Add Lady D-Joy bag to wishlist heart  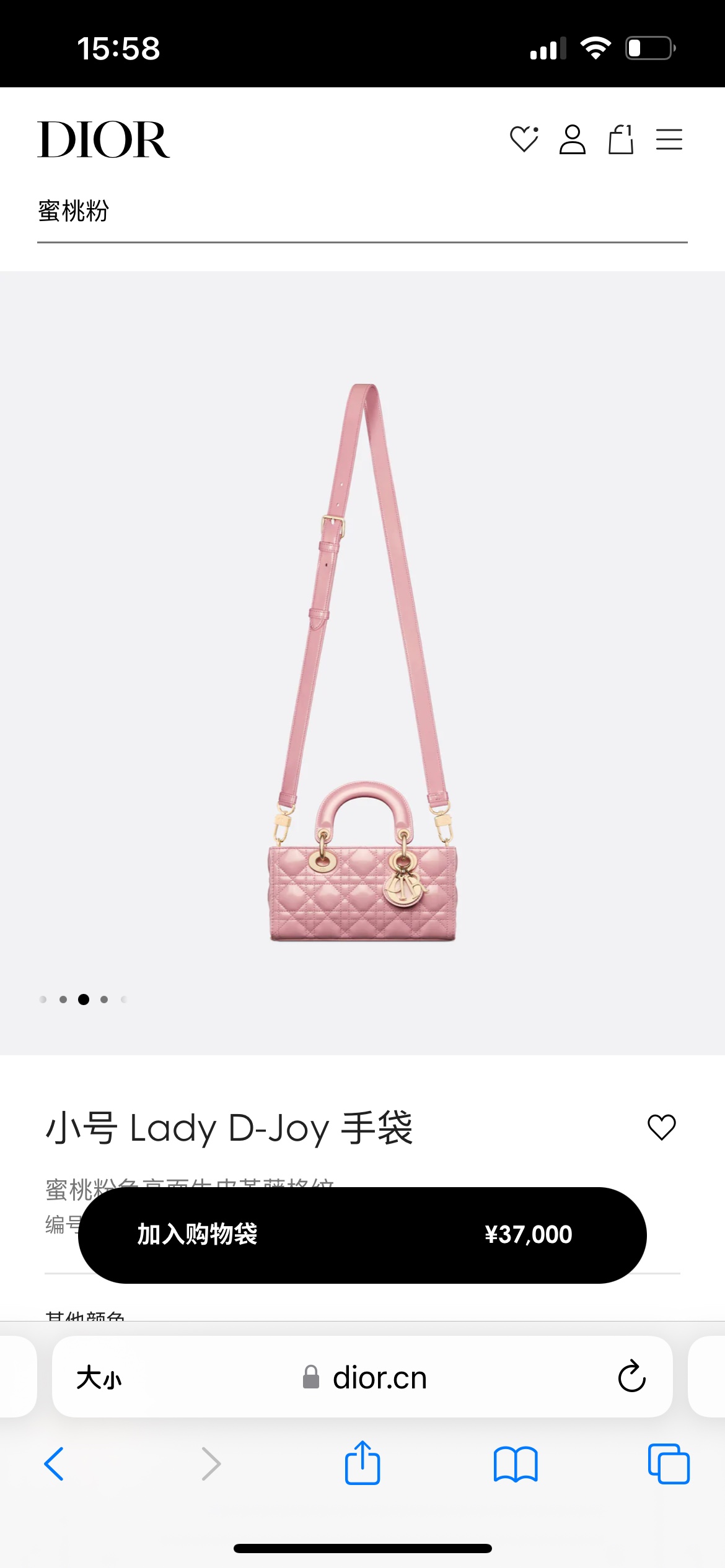[x=661, y=1128]
